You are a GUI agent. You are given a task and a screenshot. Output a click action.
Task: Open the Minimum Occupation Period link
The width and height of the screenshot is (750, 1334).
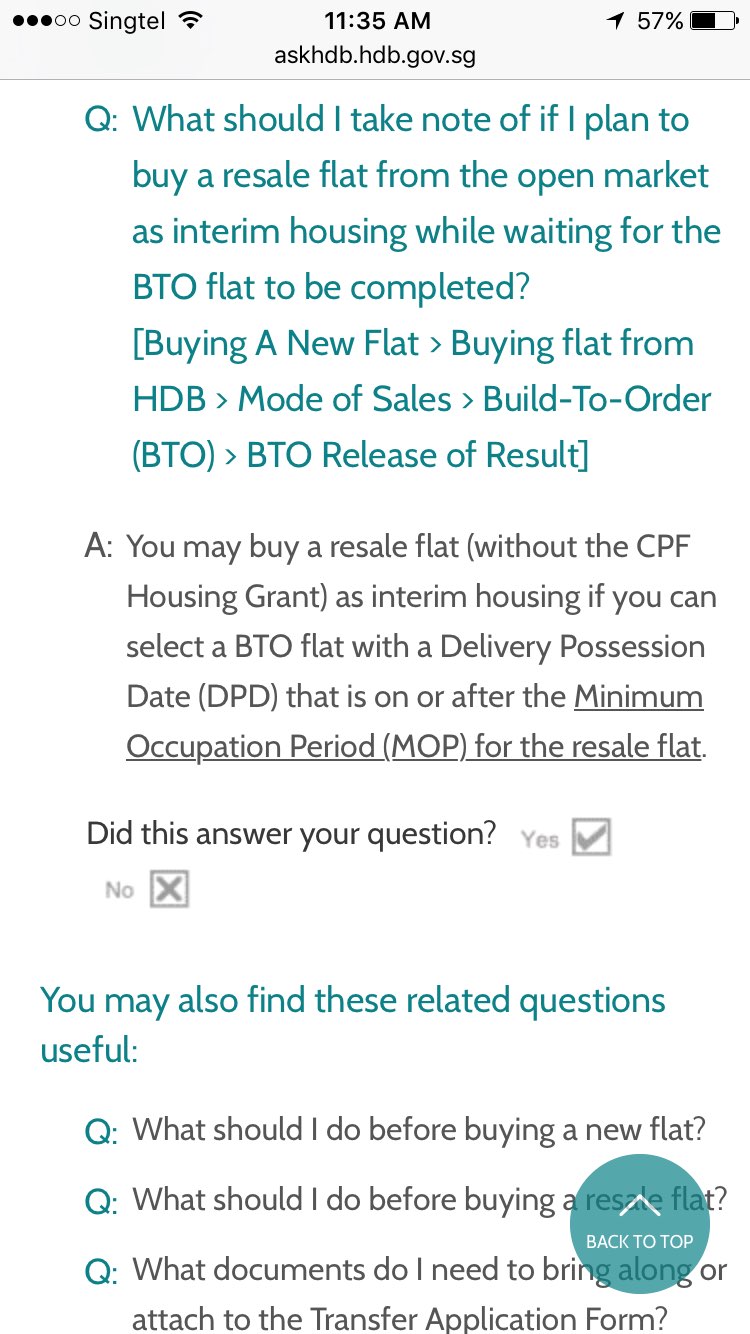415,722
